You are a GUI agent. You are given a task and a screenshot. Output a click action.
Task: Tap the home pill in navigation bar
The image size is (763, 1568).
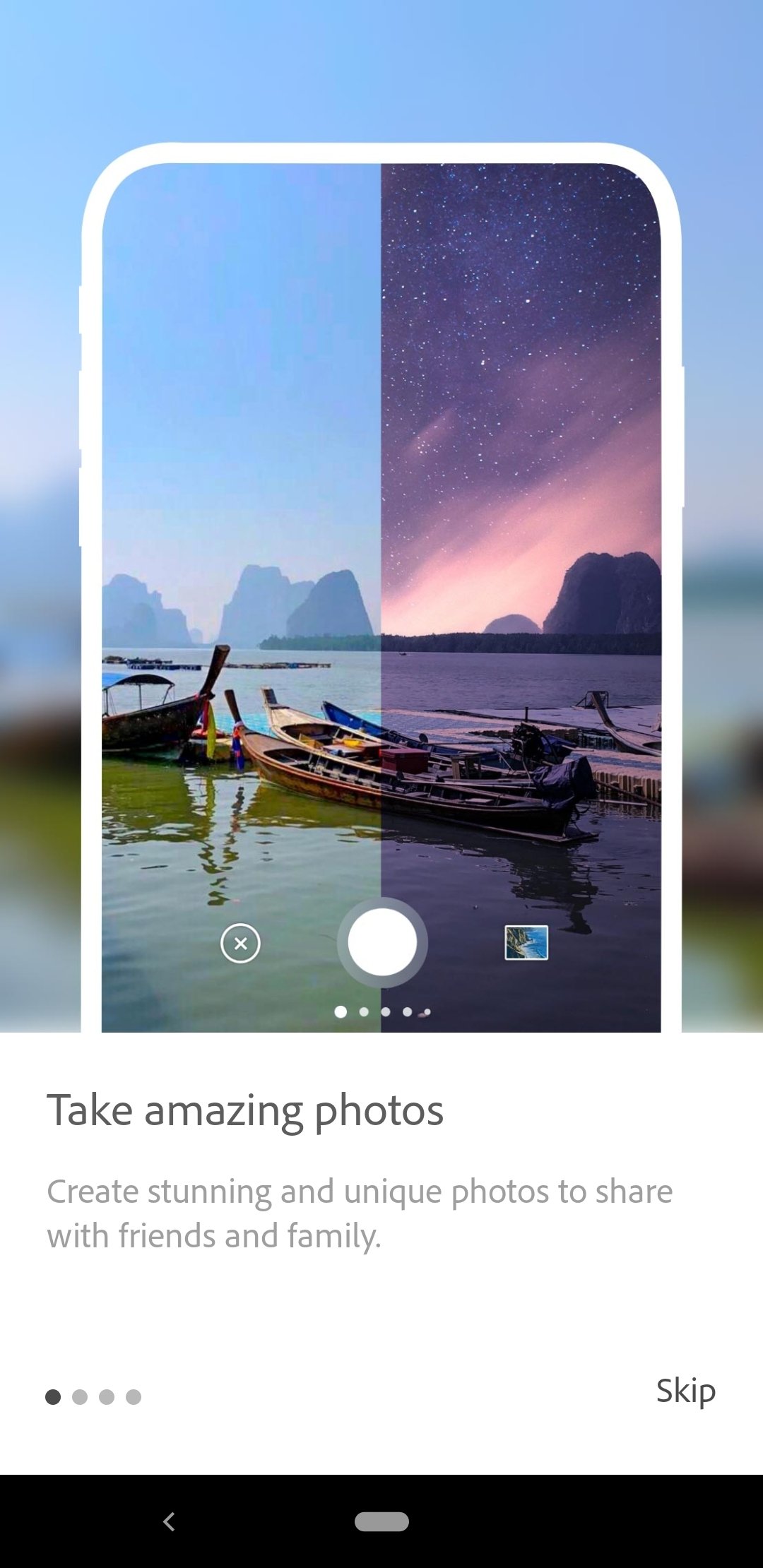tap(381, 1521)
